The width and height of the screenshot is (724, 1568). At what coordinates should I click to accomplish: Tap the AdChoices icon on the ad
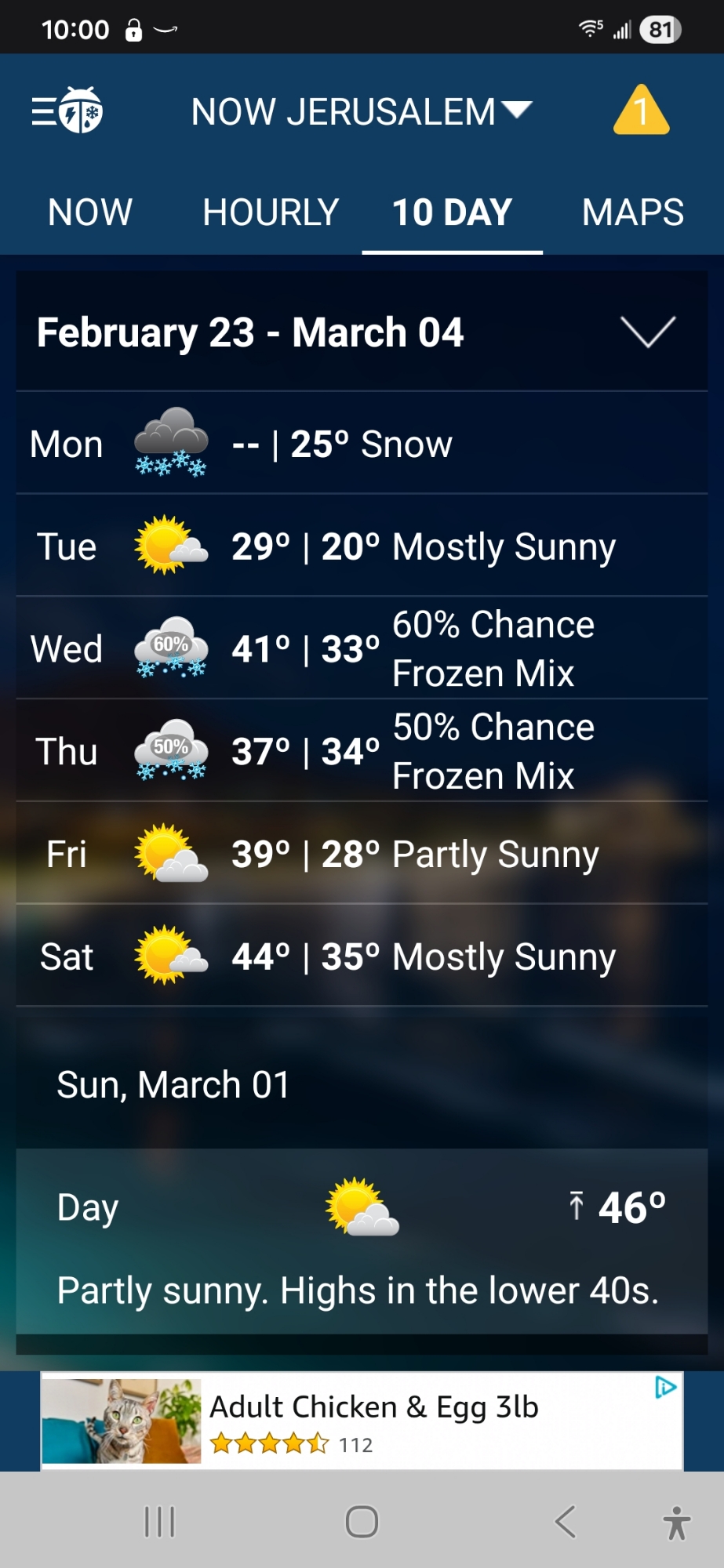pyautogui.click(x=665, y=1388)
